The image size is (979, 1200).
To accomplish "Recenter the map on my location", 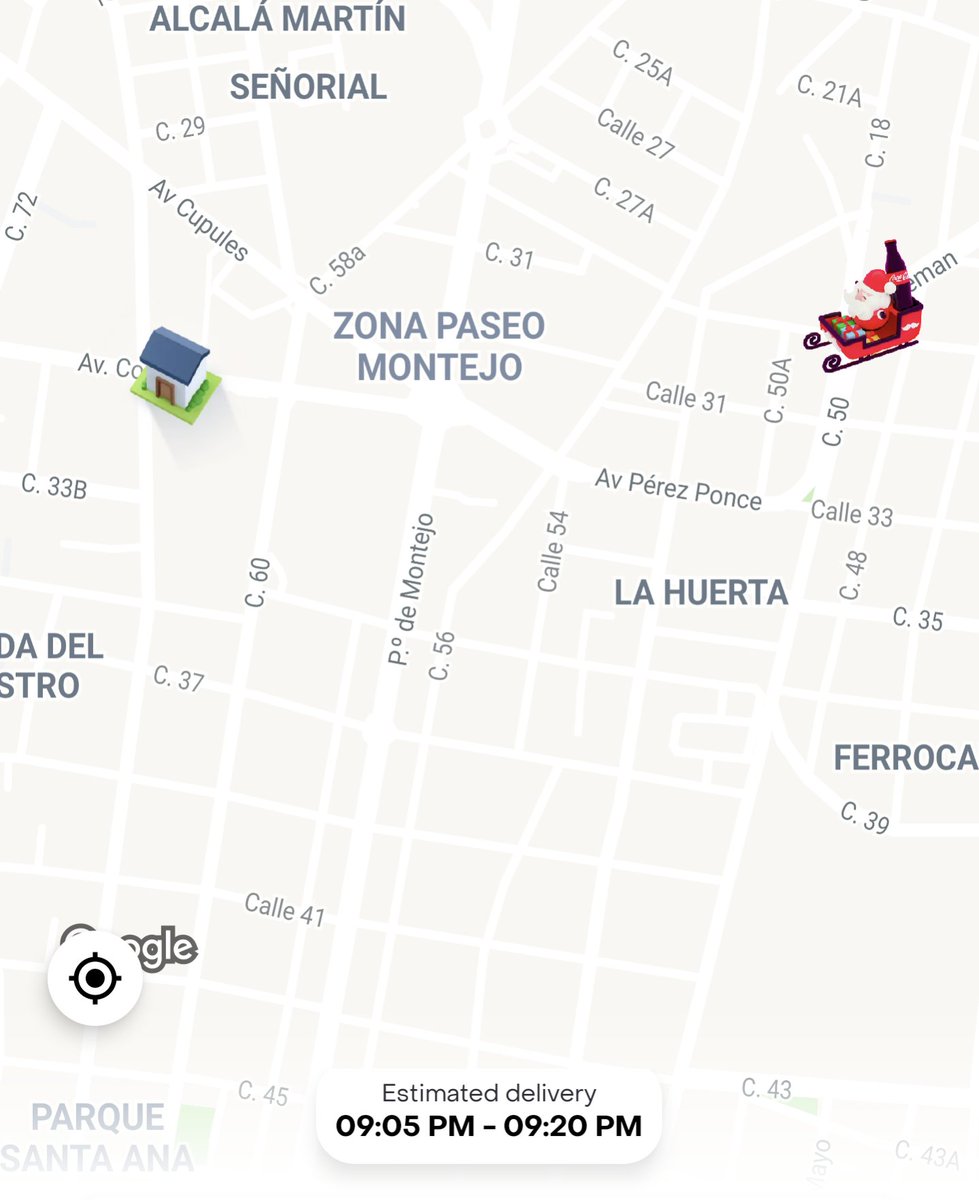I will coord(95,978).
